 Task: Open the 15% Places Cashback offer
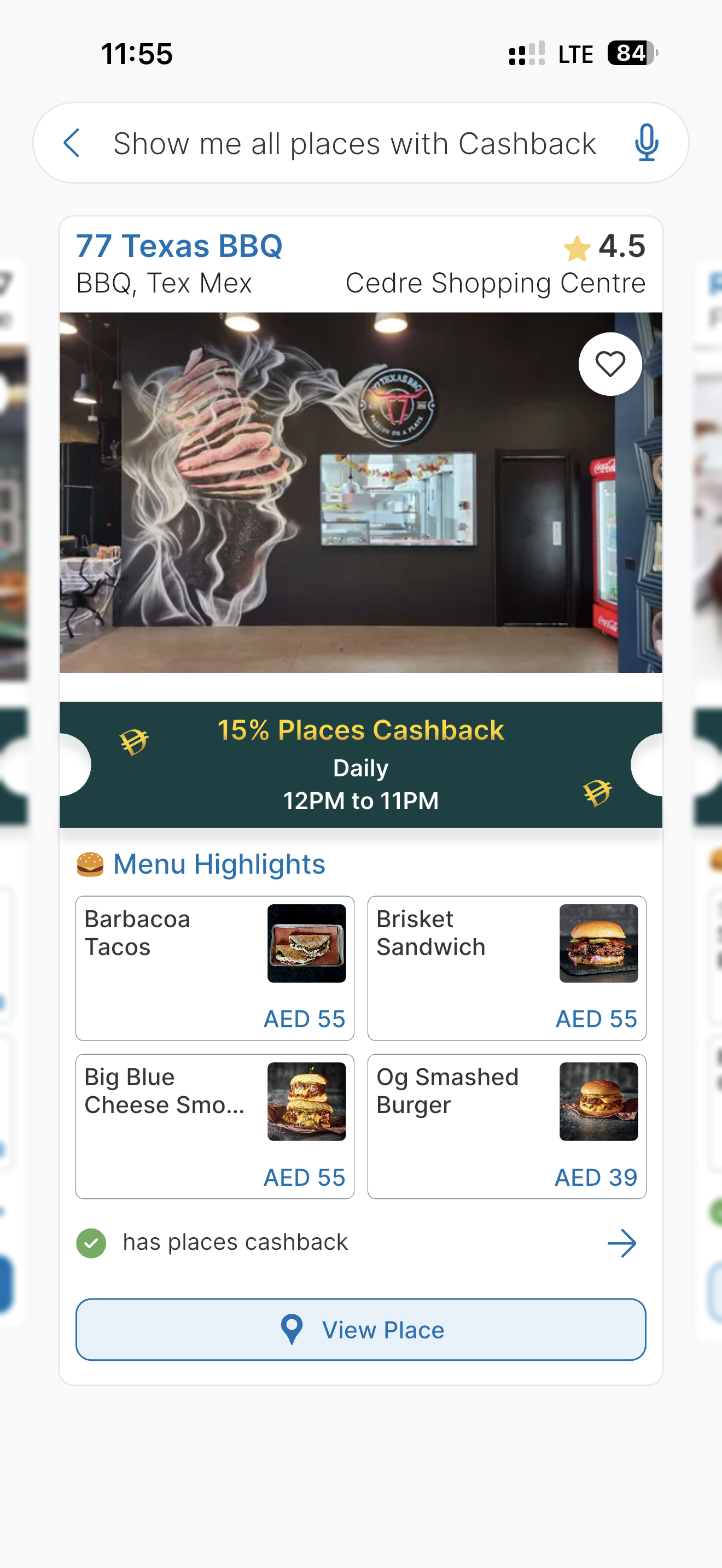click(360, 764)
